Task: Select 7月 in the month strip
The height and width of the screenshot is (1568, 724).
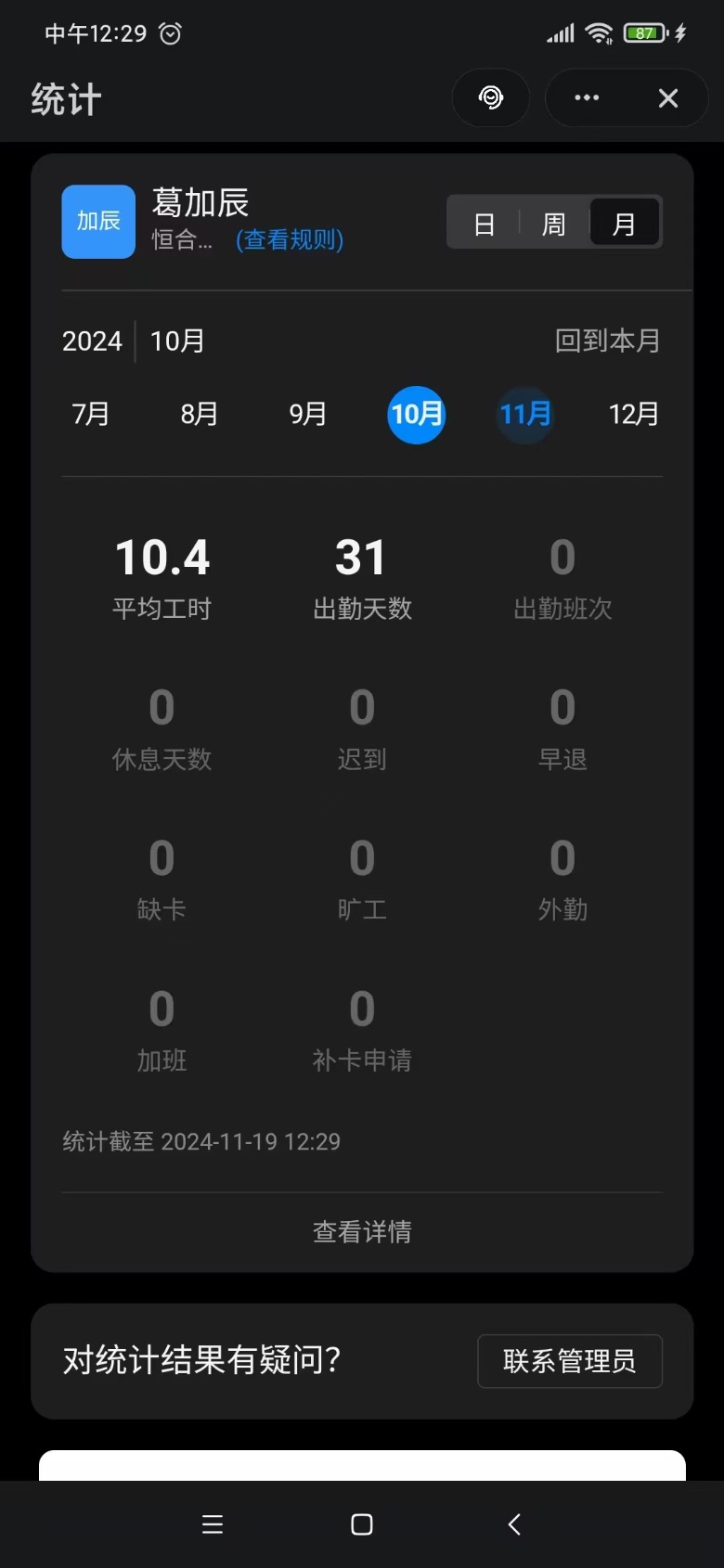Action: coord(91,414)
